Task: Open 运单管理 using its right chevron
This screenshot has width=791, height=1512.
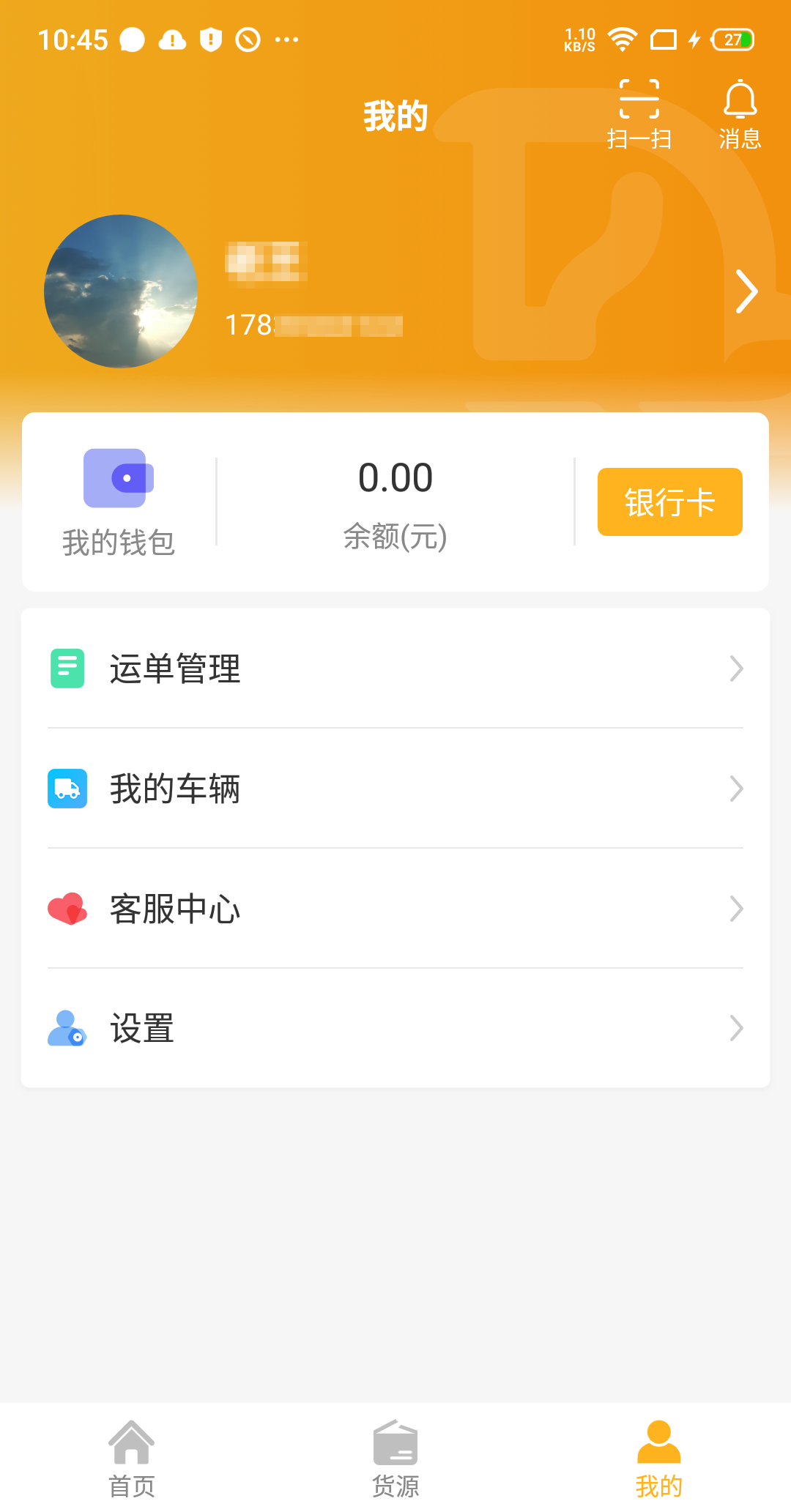Action: click(737, 669)
